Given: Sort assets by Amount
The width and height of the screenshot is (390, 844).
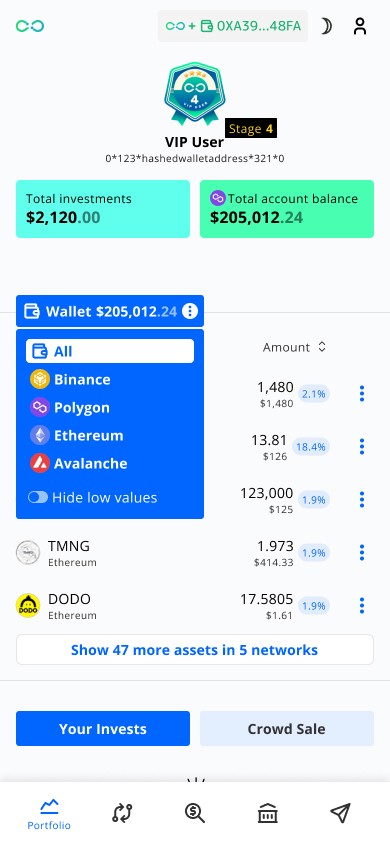Looking at the screenshot, I should (x=294, y=347).
